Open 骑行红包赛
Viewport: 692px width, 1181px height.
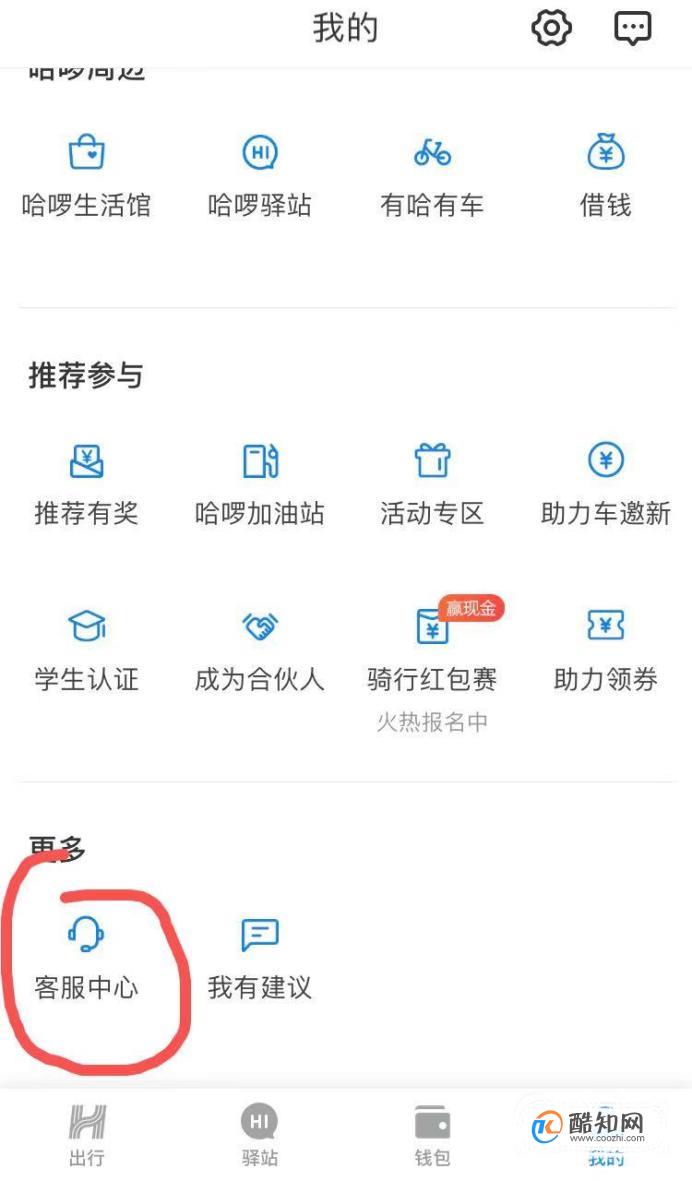[432, 650]
